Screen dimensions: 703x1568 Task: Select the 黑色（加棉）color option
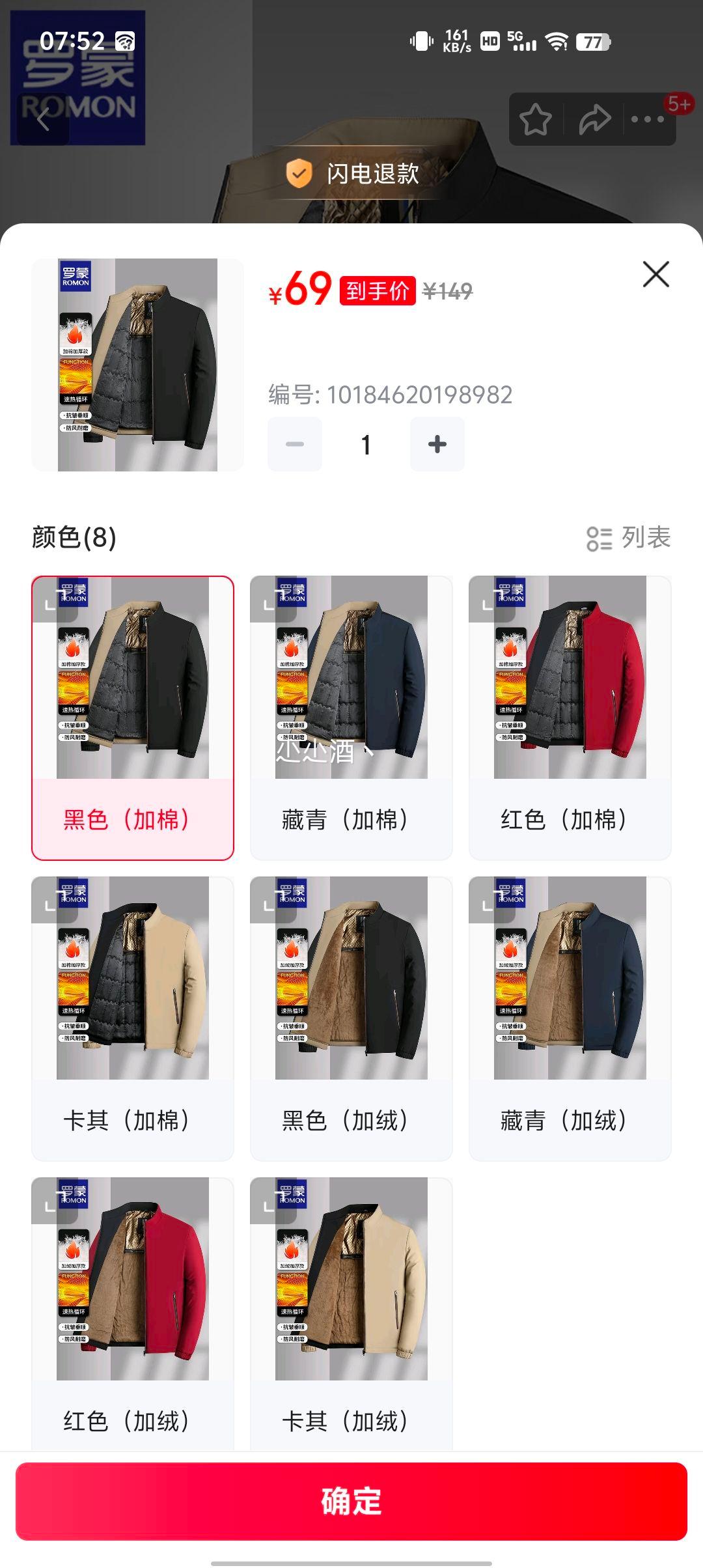tap(133, 718)
